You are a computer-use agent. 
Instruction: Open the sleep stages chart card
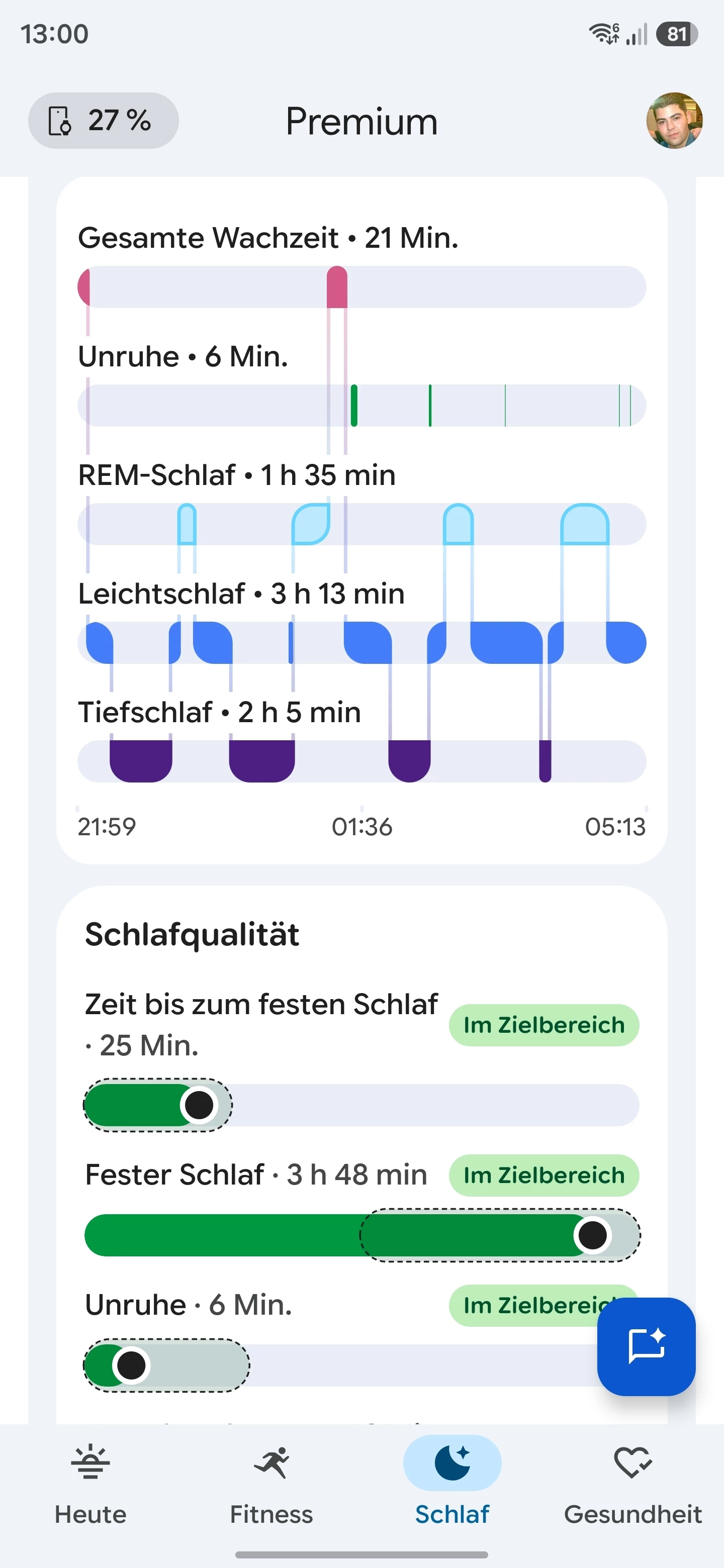pyautogui.click(x=361, y=521)
